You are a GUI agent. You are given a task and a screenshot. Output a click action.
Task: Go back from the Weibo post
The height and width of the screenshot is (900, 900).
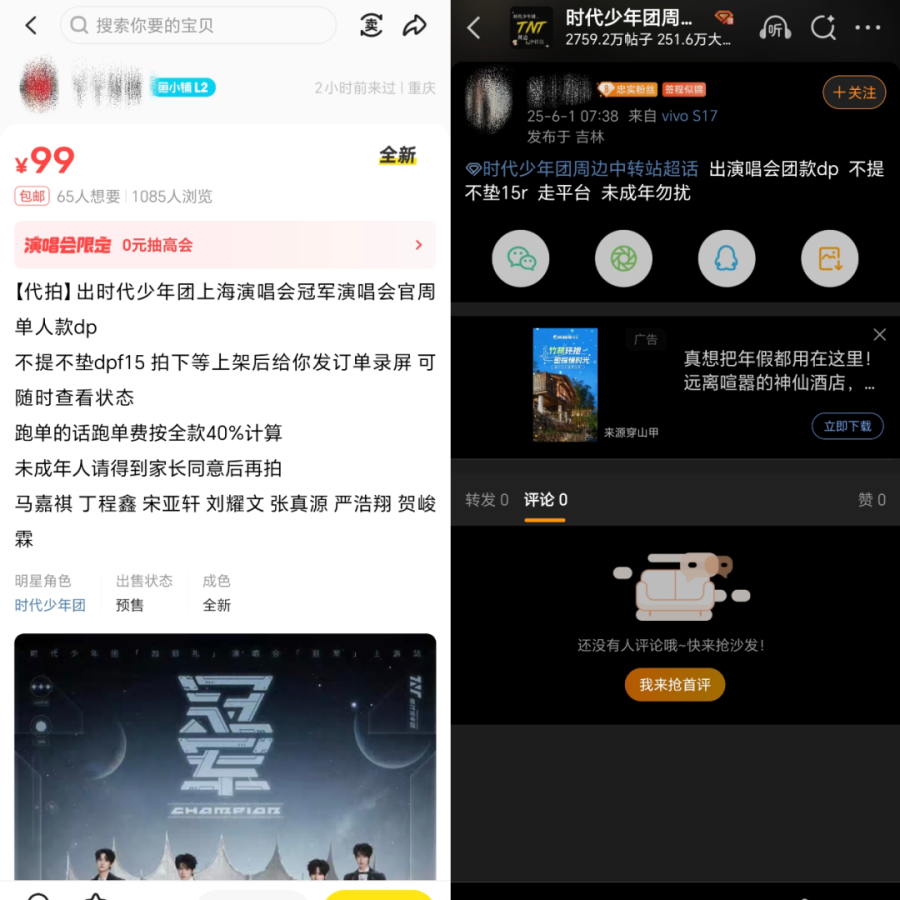[x=475, y=28]
